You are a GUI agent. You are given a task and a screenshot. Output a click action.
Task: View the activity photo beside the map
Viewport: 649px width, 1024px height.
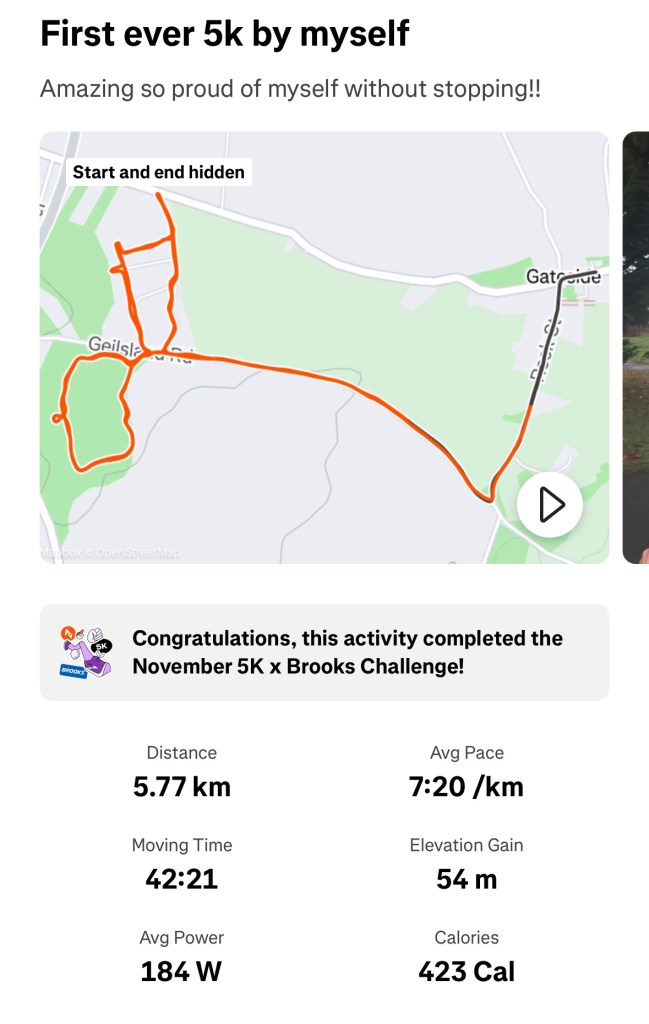click(x=636, y=348)
